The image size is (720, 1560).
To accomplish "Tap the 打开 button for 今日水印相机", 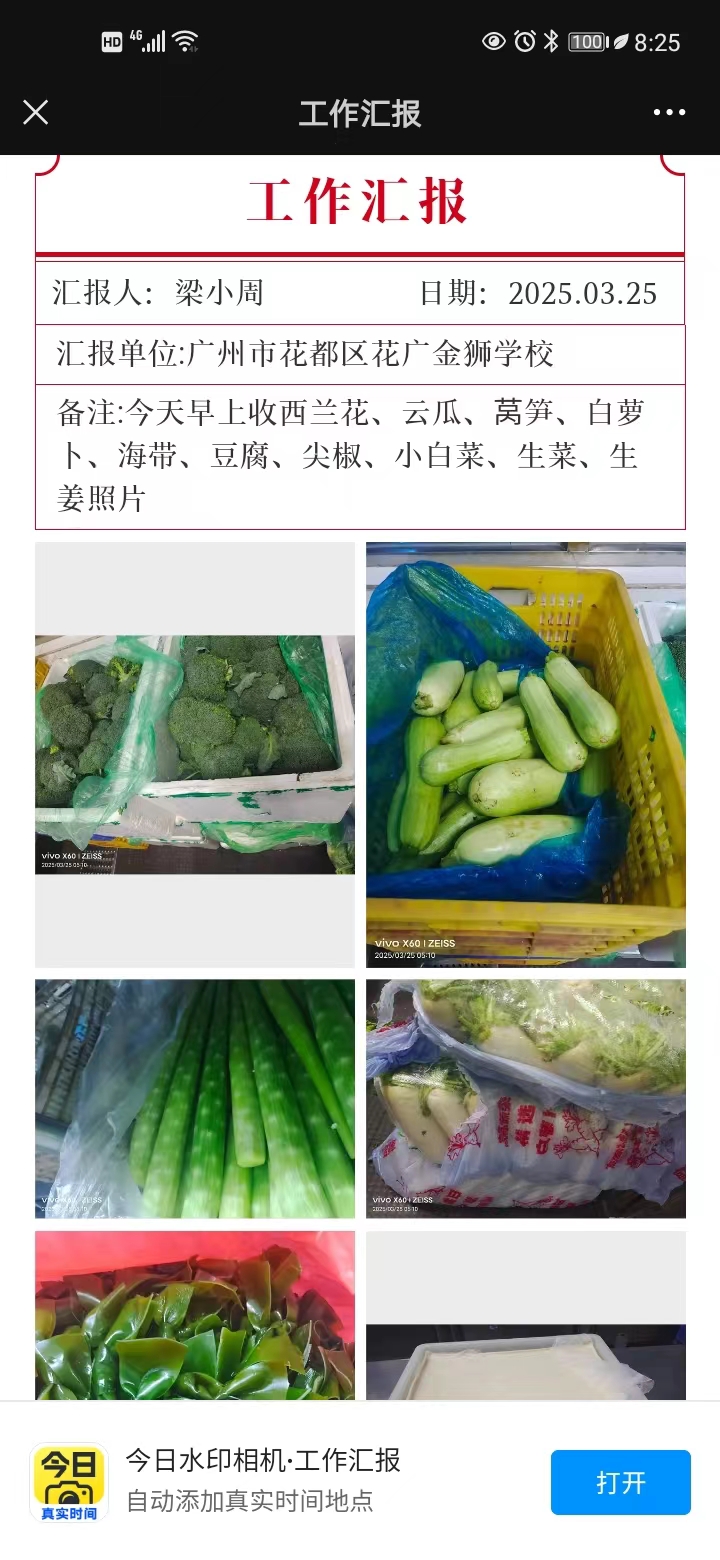I will pos(620,1482).
